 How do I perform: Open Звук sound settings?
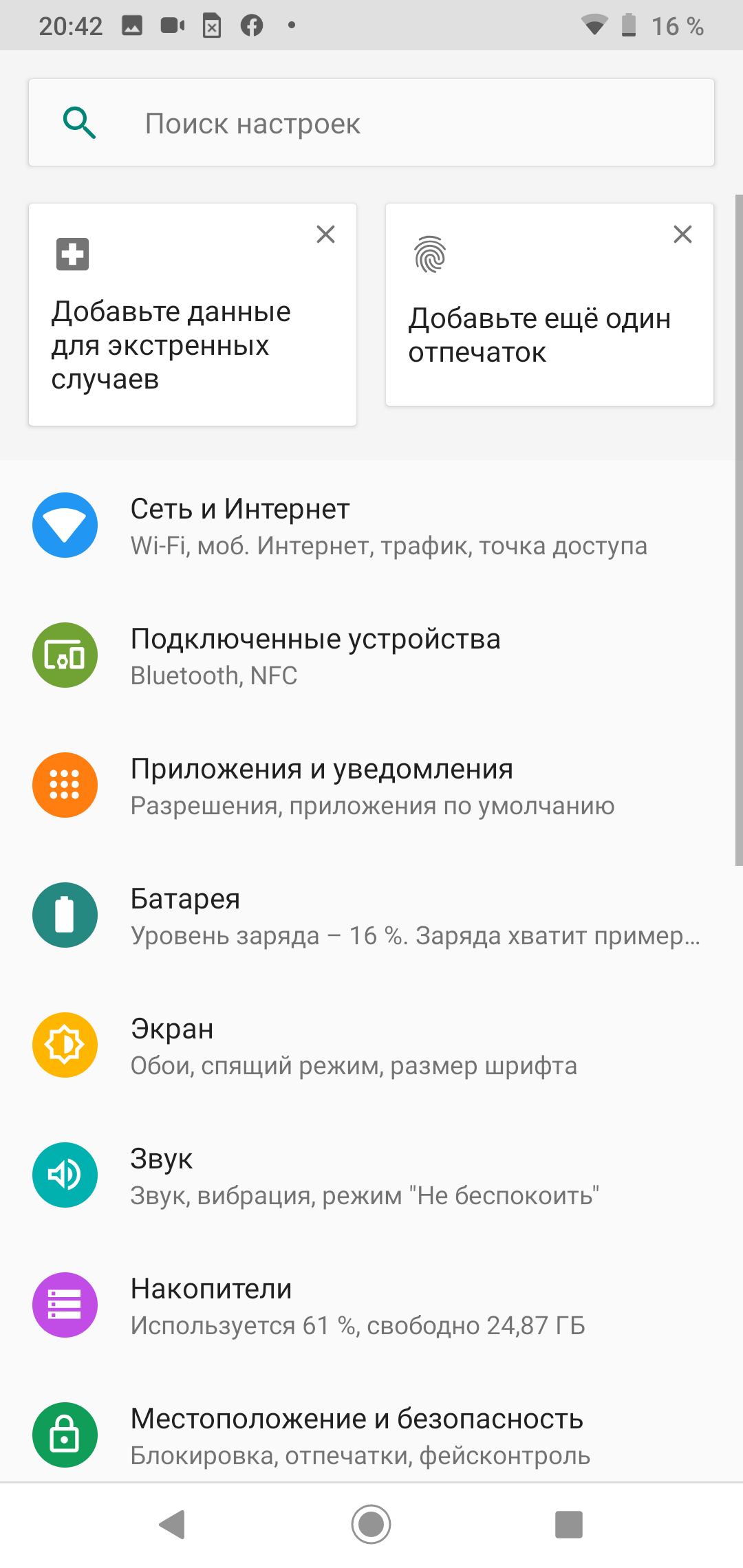tap(371, 1175)
